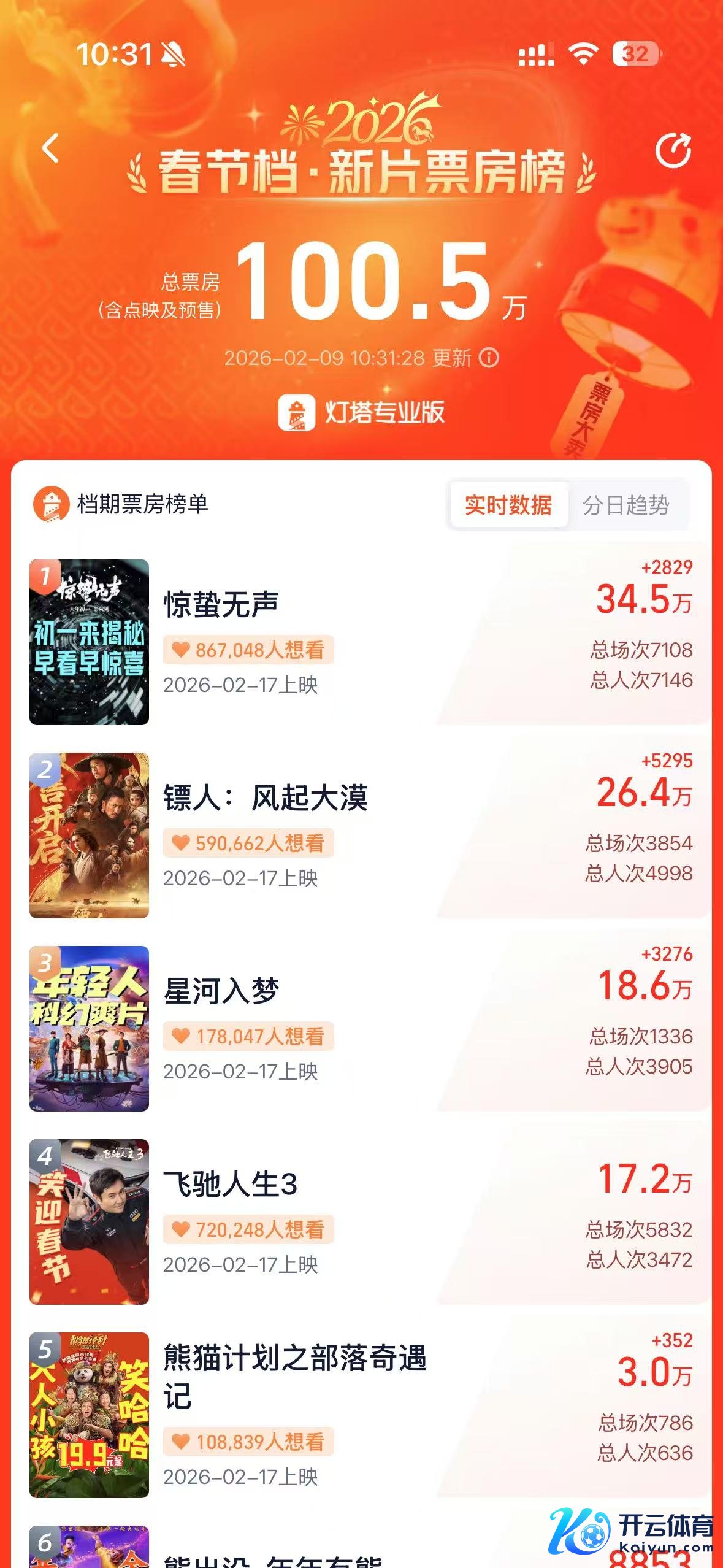This screenshot has width=723, height=1568.
Task: Open the movie 飞驰人生3
Action: (230, 1185)
